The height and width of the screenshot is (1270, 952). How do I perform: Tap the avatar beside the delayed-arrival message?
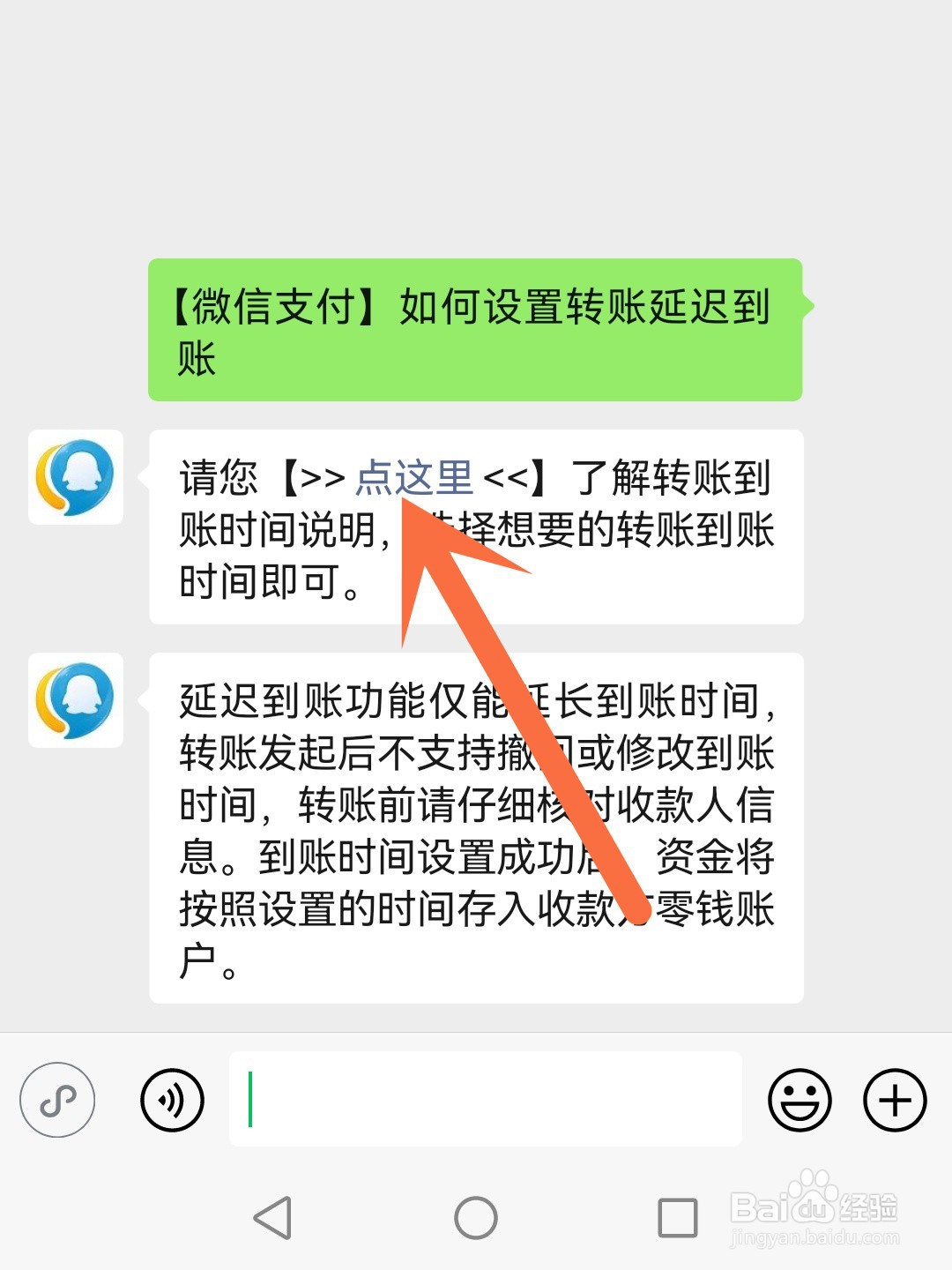click(x=75, y=701)
